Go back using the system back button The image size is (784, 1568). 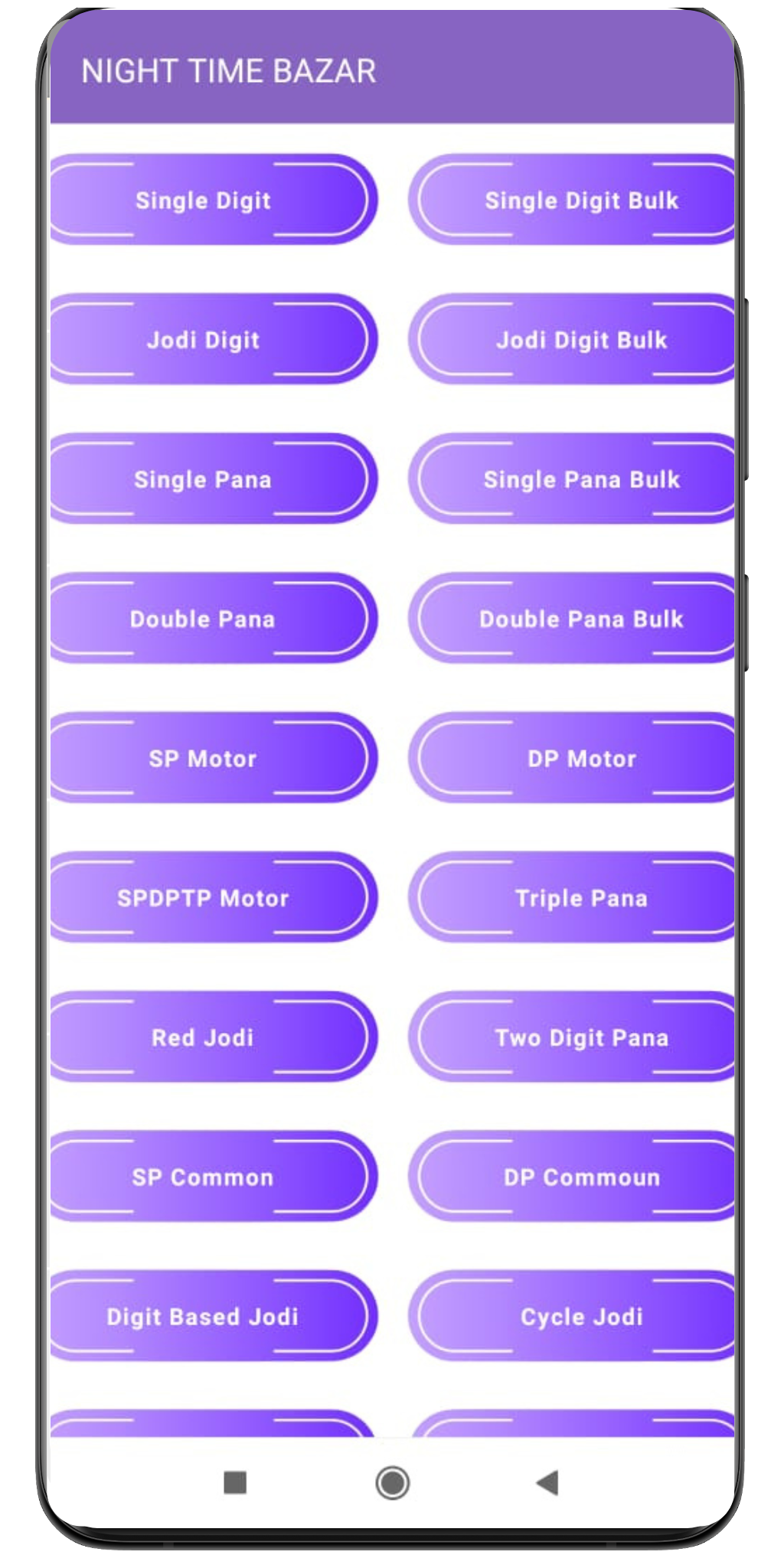pyautogui.click(x=547, y=1483)
